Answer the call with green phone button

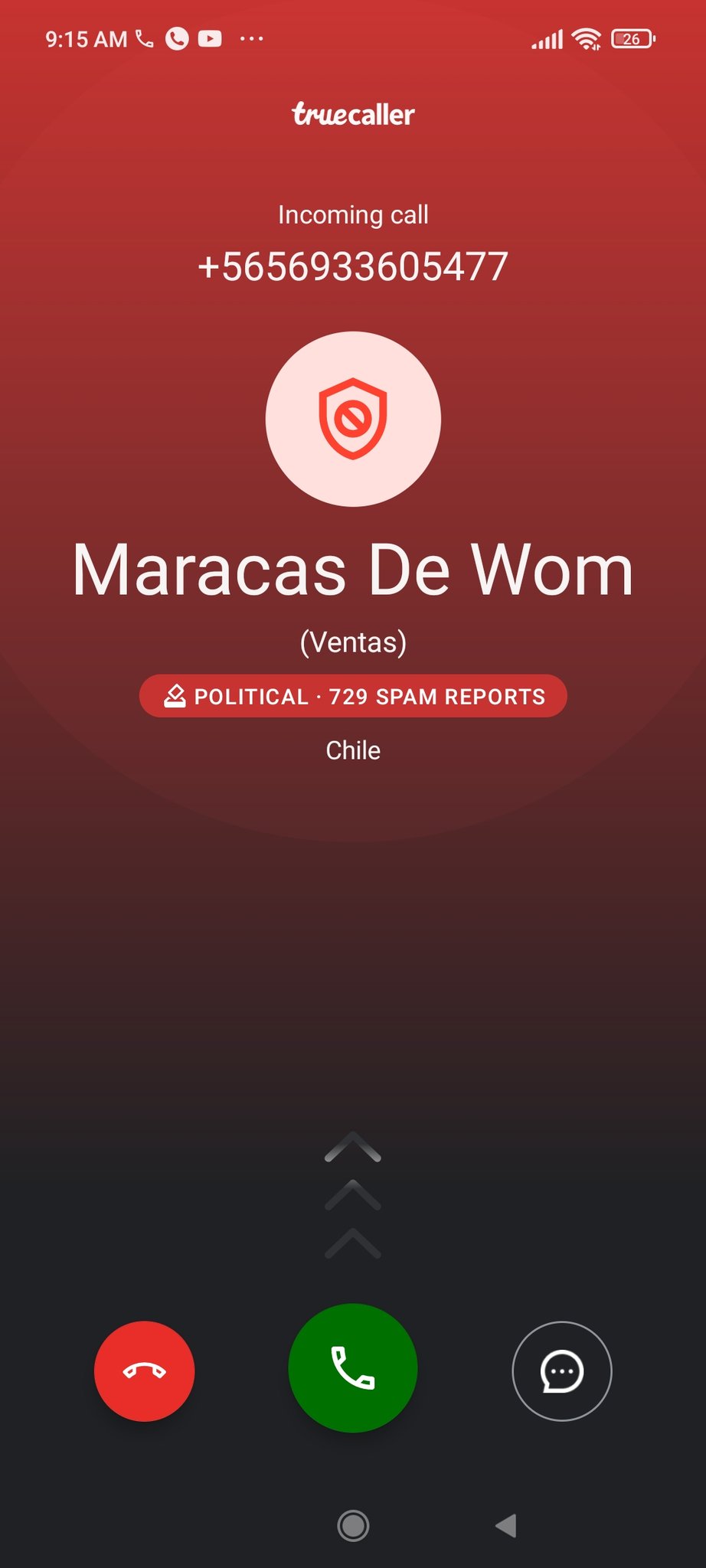353,1367
